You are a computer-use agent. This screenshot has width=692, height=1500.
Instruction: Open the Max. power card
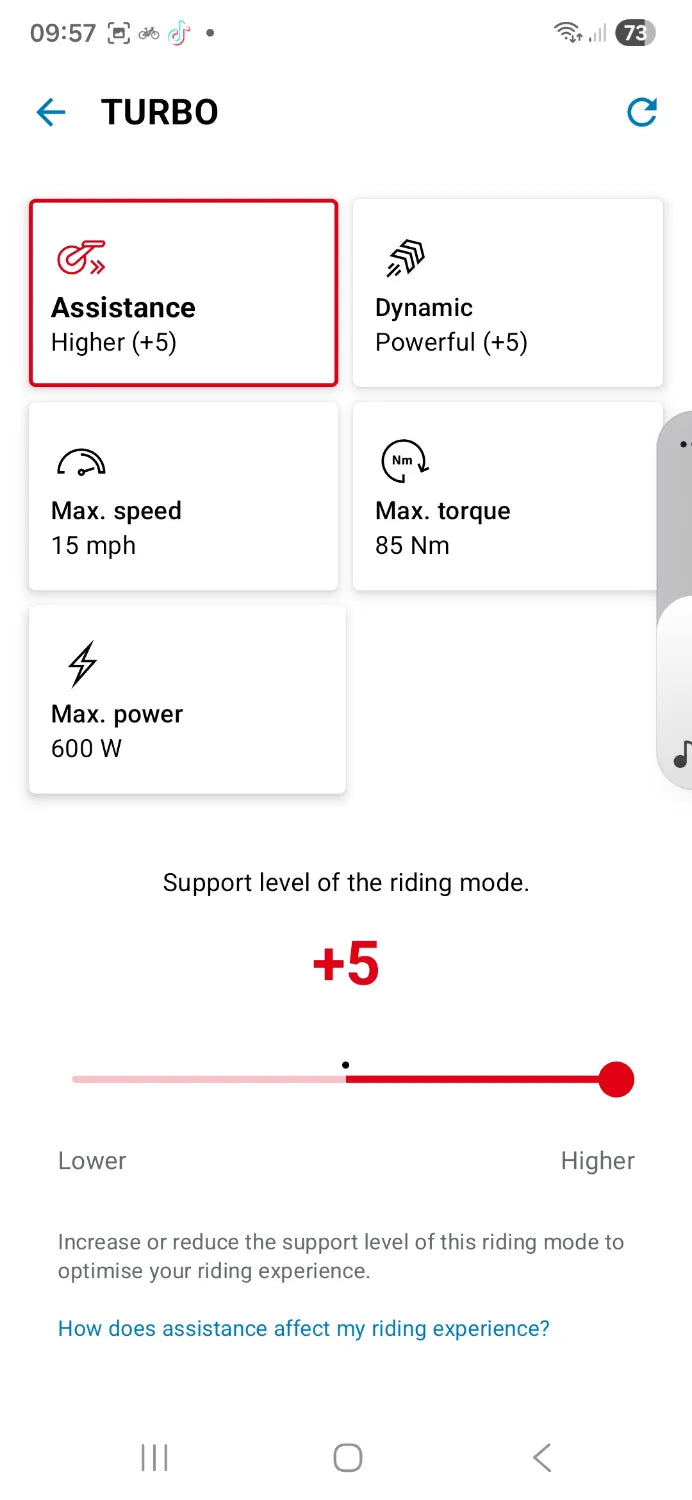[187, 699]
